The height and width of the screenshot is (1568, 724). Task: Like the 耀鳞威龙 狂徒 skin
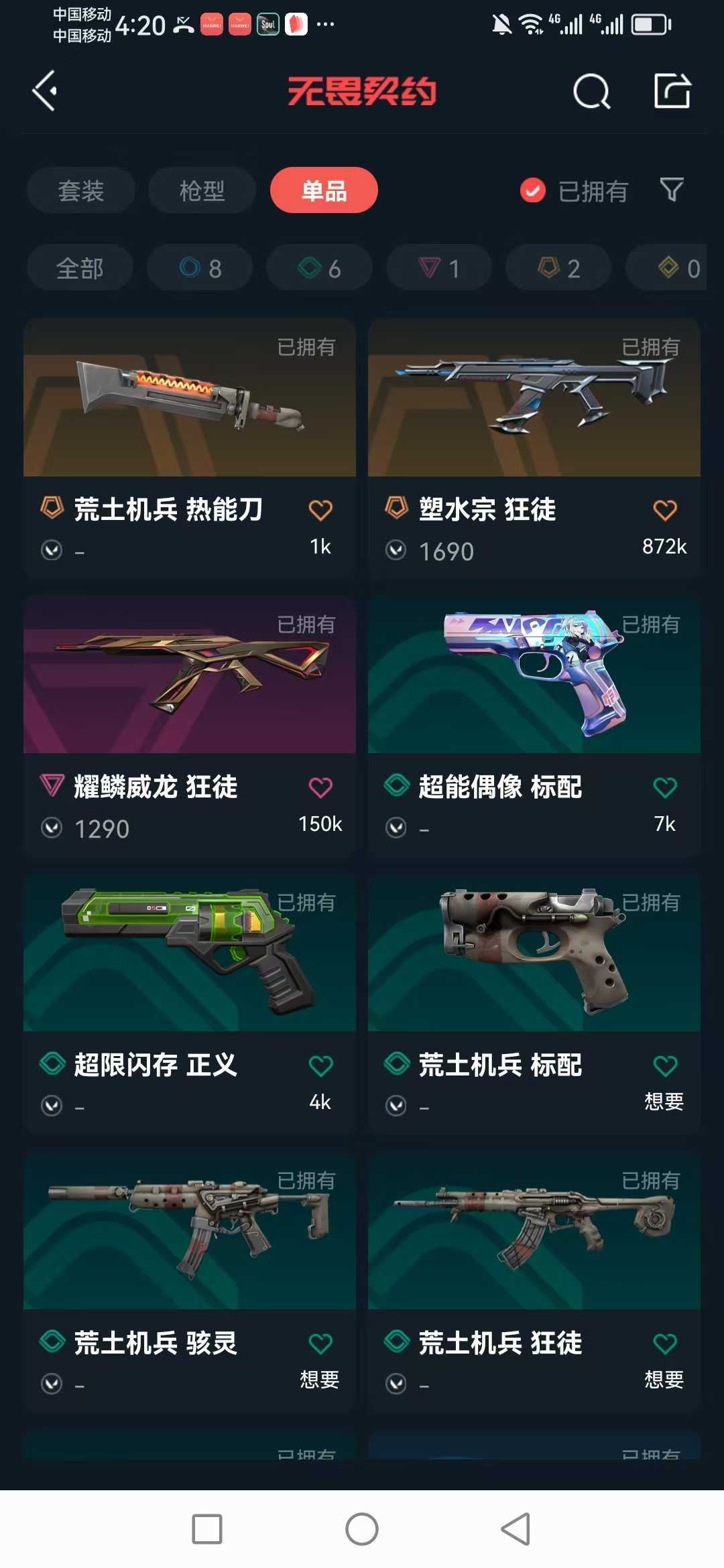pos(320,787)
